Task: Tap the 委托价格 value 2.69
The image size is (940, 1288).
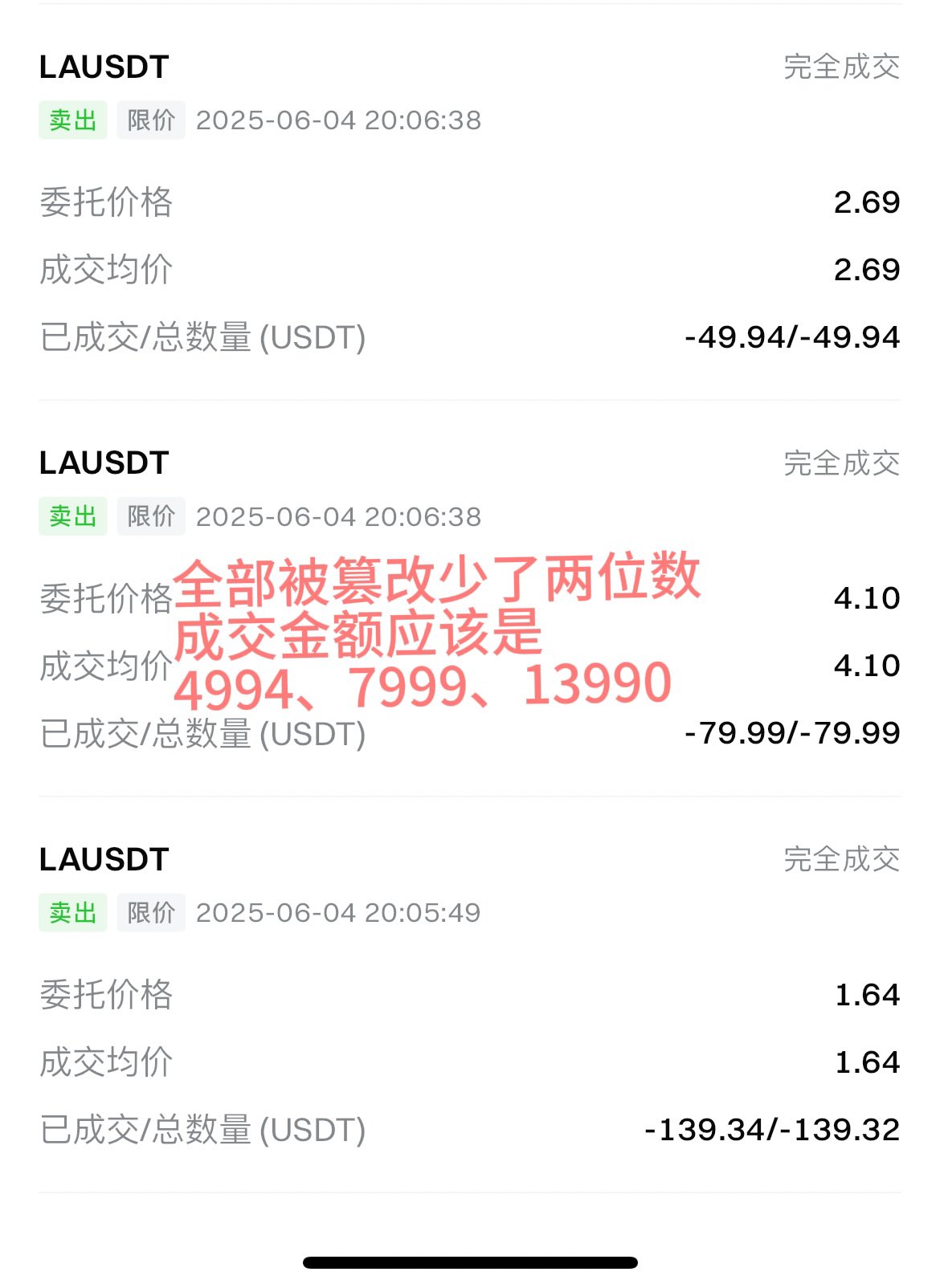Action: pos(868,203)
